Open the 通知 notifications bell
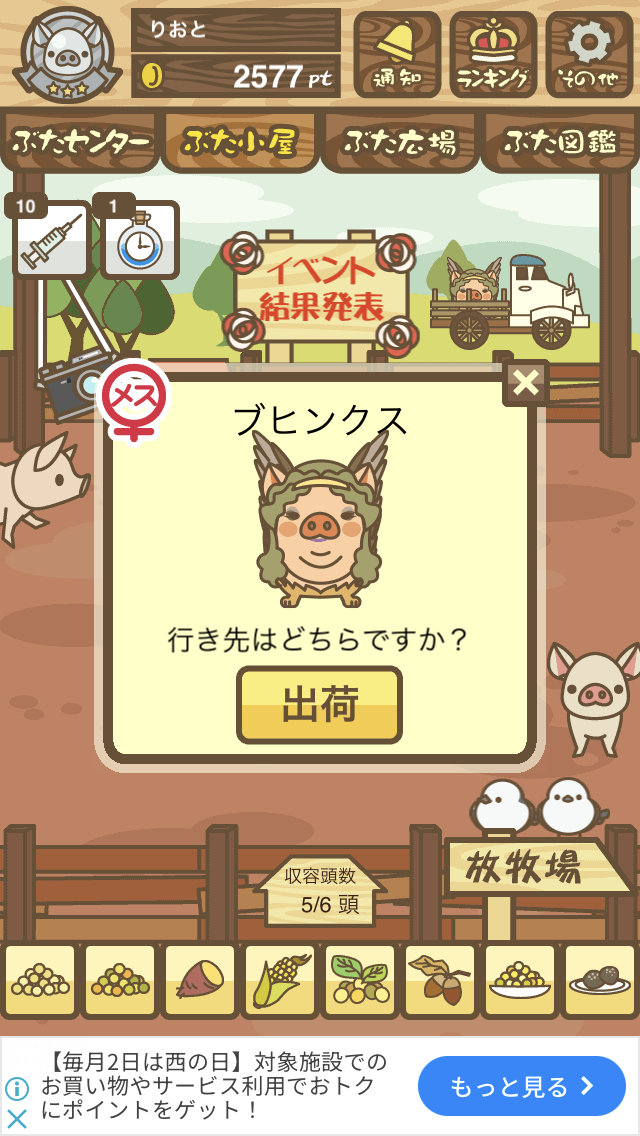Viewport: 640px width, 1136px height. pyautogui.click(x=397, y=54)
